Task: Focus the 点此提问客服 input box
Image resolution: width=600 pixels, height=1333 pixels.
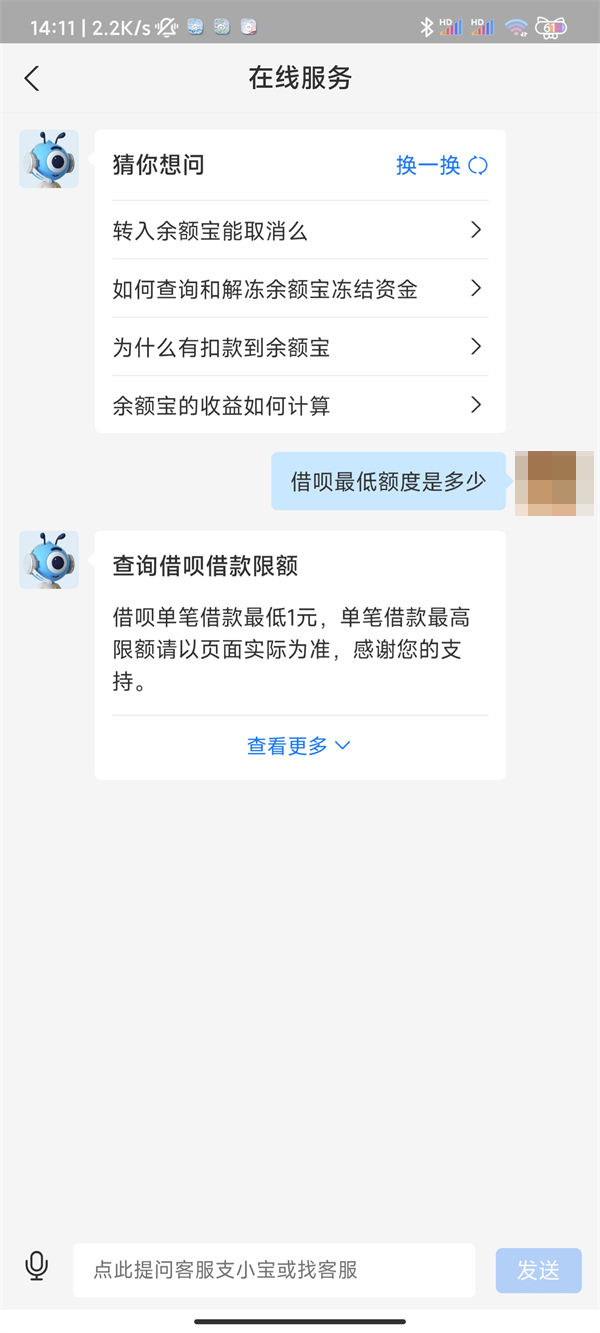Action: click(273, 1270)
